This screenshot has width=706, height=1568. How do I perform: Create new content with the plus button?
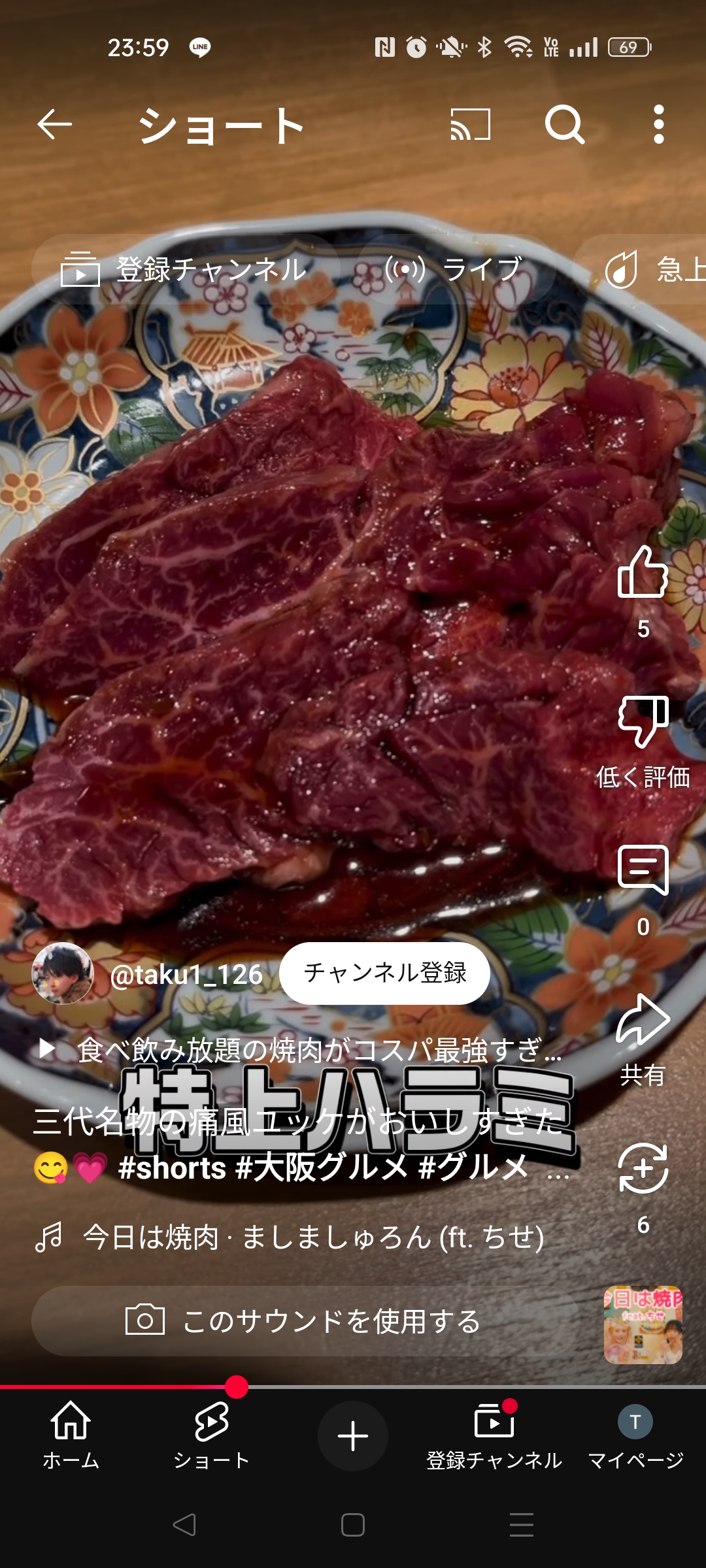pyautogui.click(x=353, y=1436)
